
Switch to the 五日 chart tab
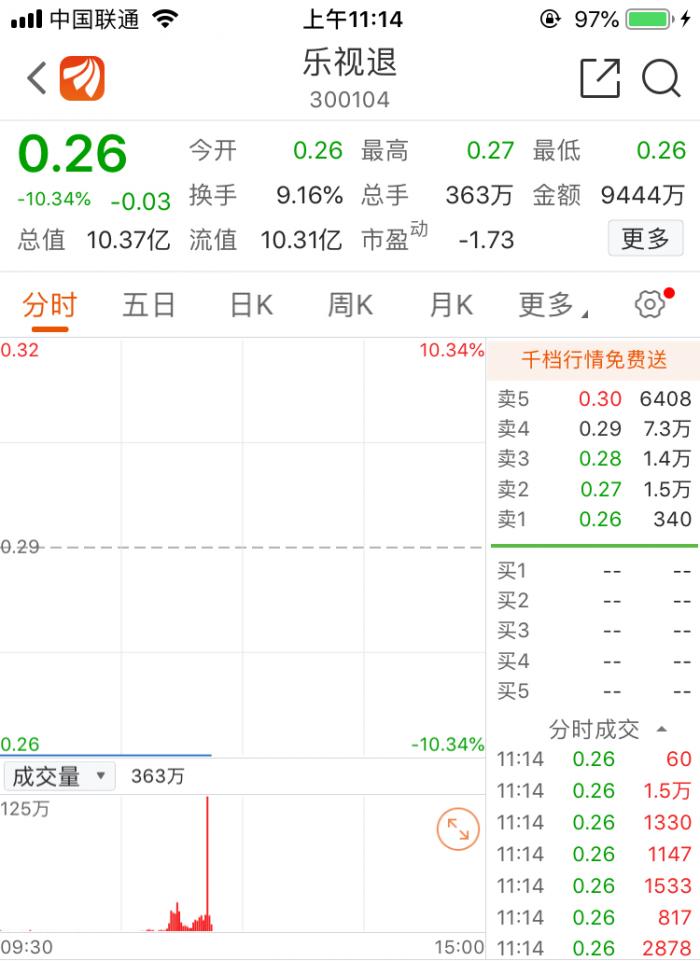click(149, 305)
